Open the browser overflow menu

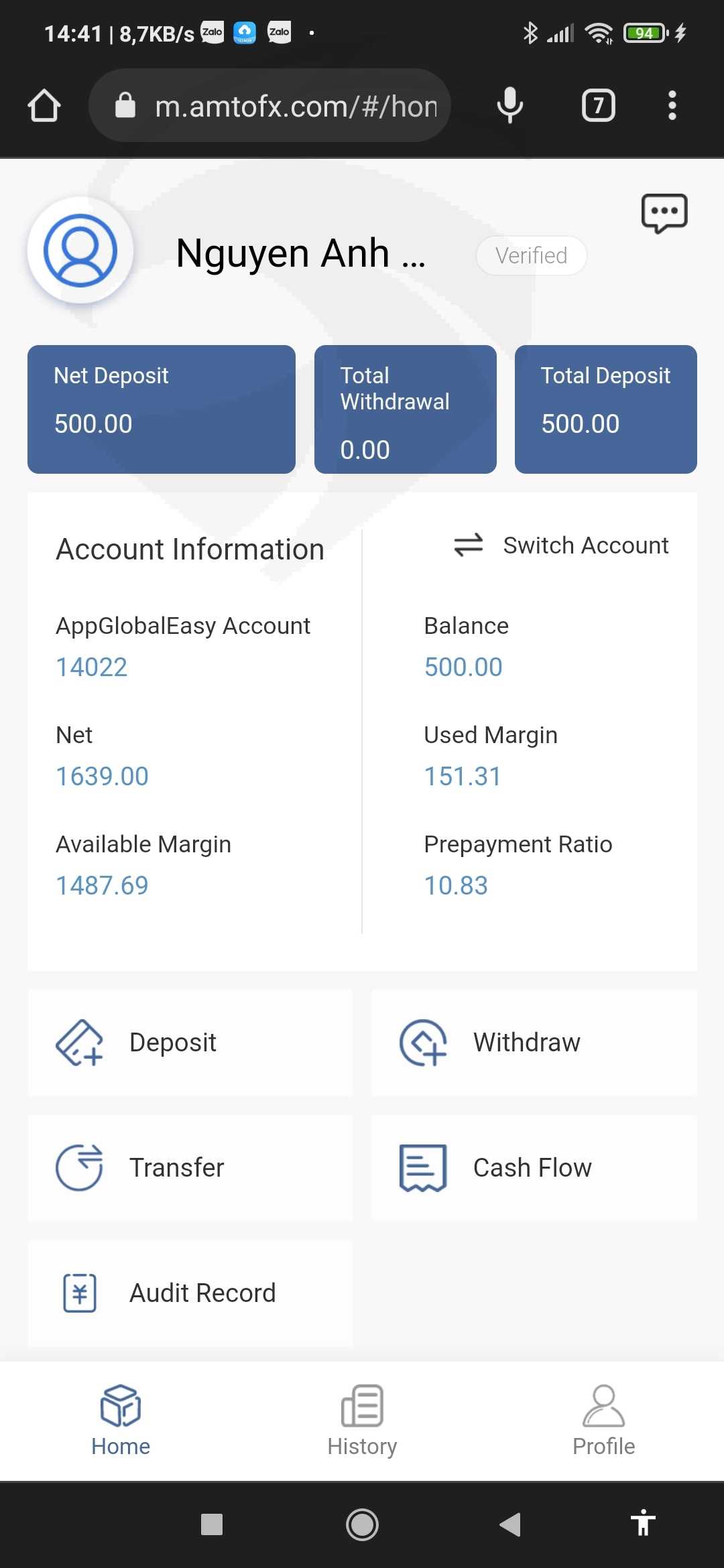tap(672, 105)
